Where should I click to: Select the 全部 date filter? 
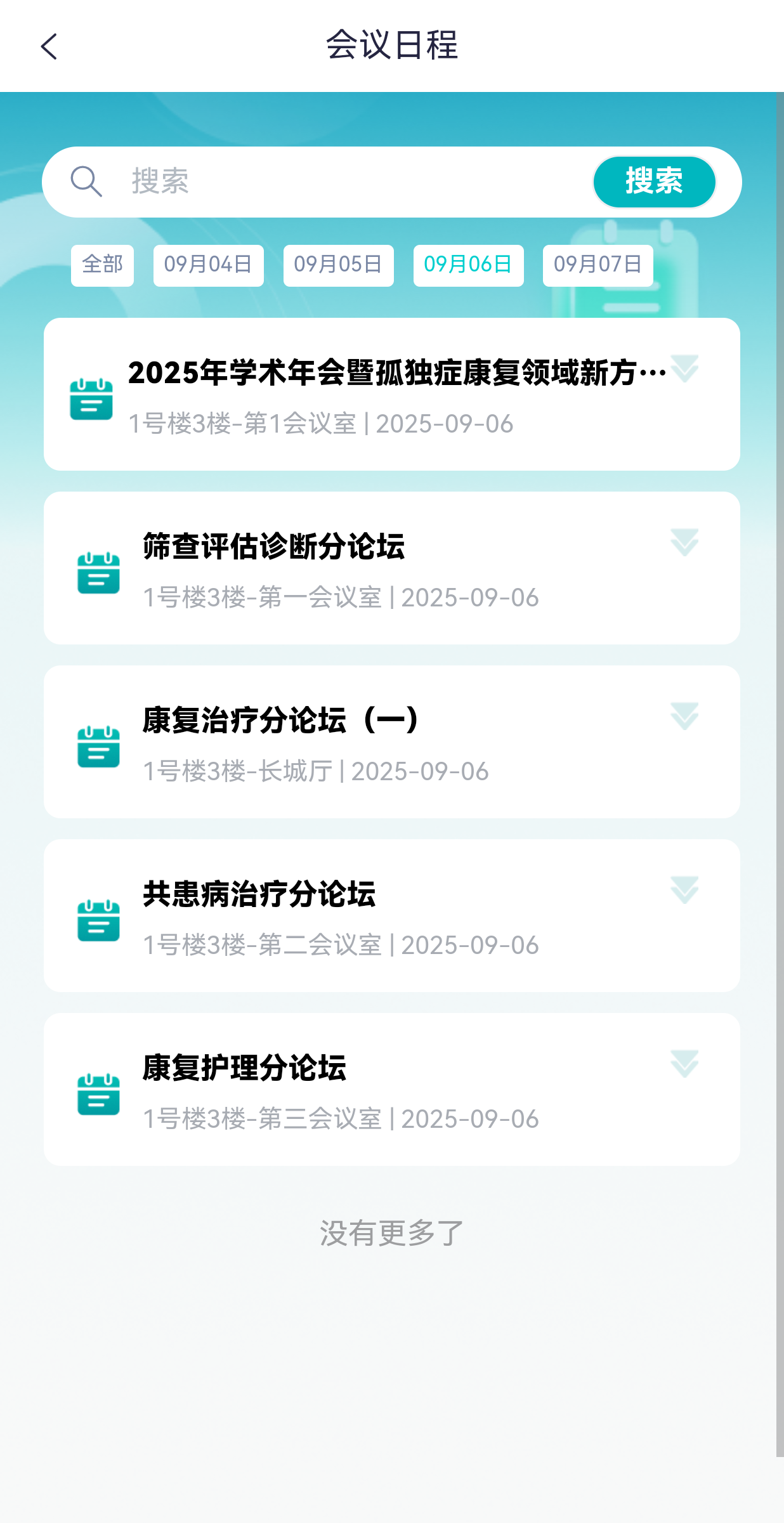click(x=102, y=265)
